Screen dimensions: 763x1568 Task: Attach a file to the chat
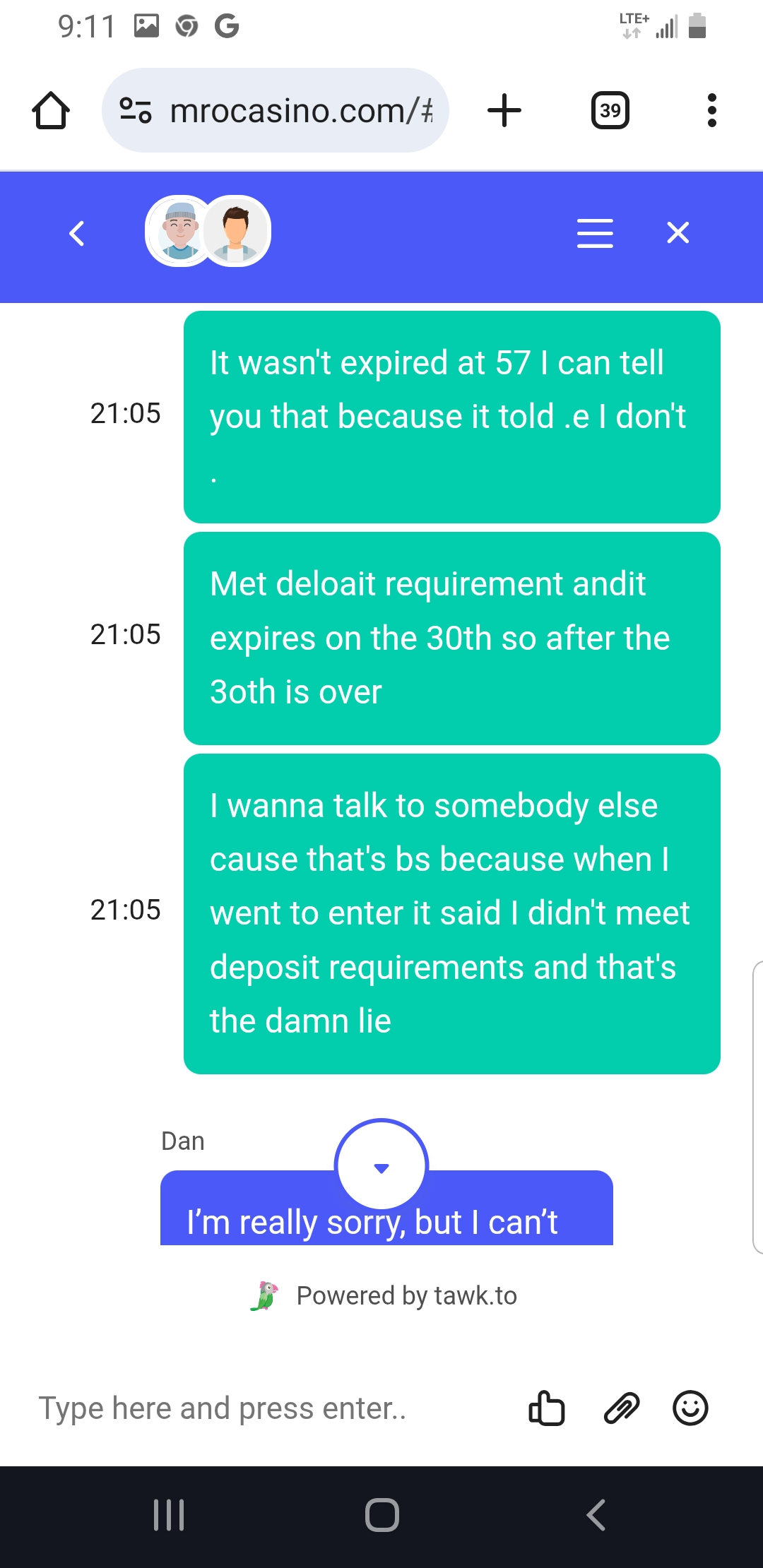pos(622,1408)
